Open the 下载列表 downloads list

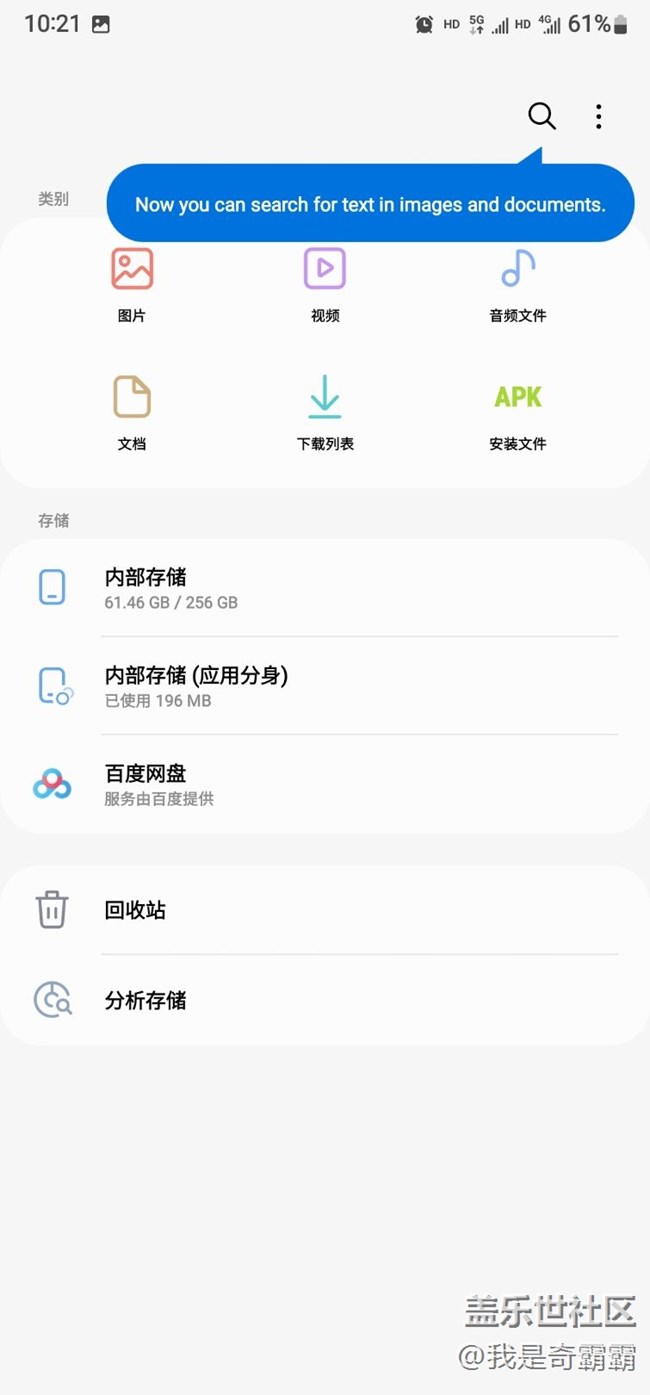(x=325, y=412)
